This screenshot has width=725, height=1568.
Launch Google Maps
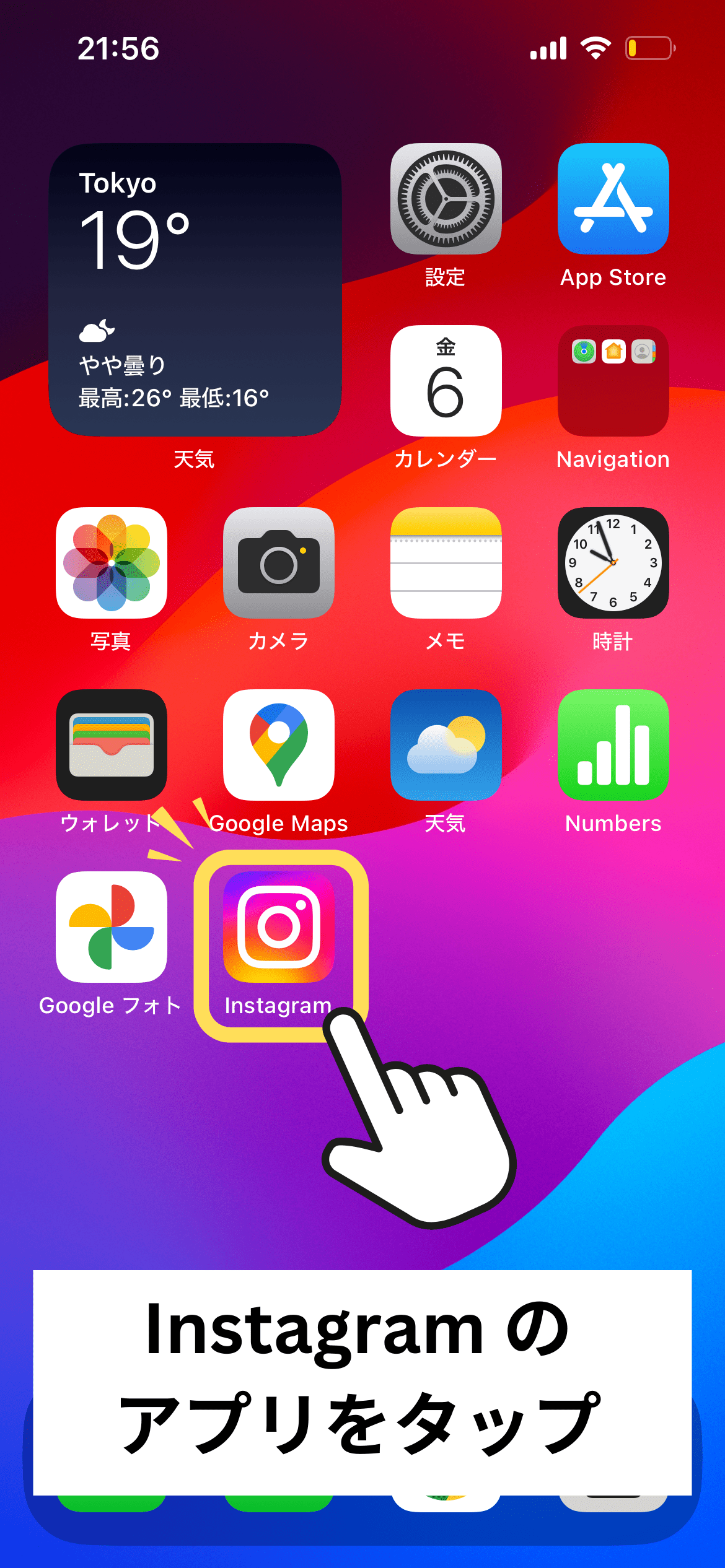click(279, 745)
